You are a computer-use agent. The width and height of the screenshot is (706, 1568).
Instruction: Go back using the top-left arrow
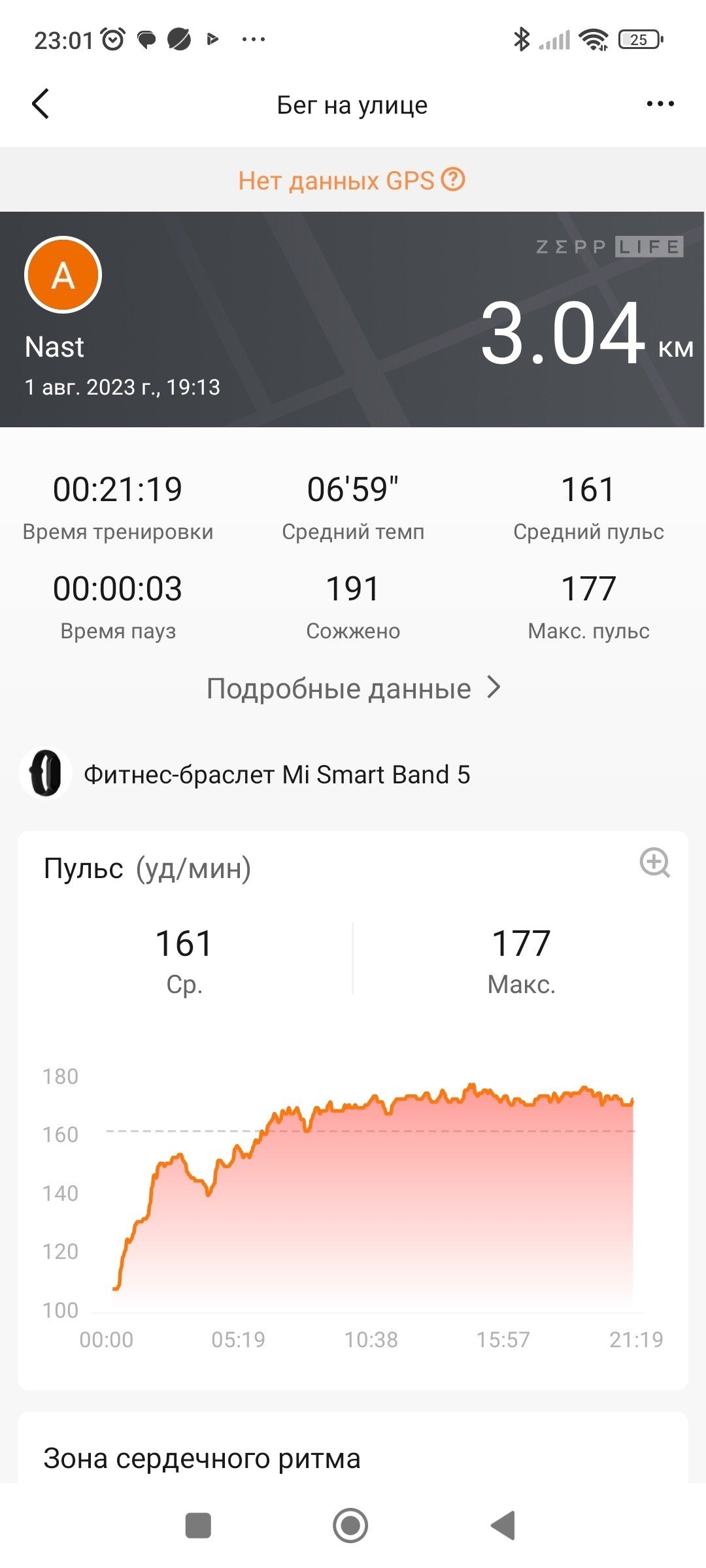(41, 104)
